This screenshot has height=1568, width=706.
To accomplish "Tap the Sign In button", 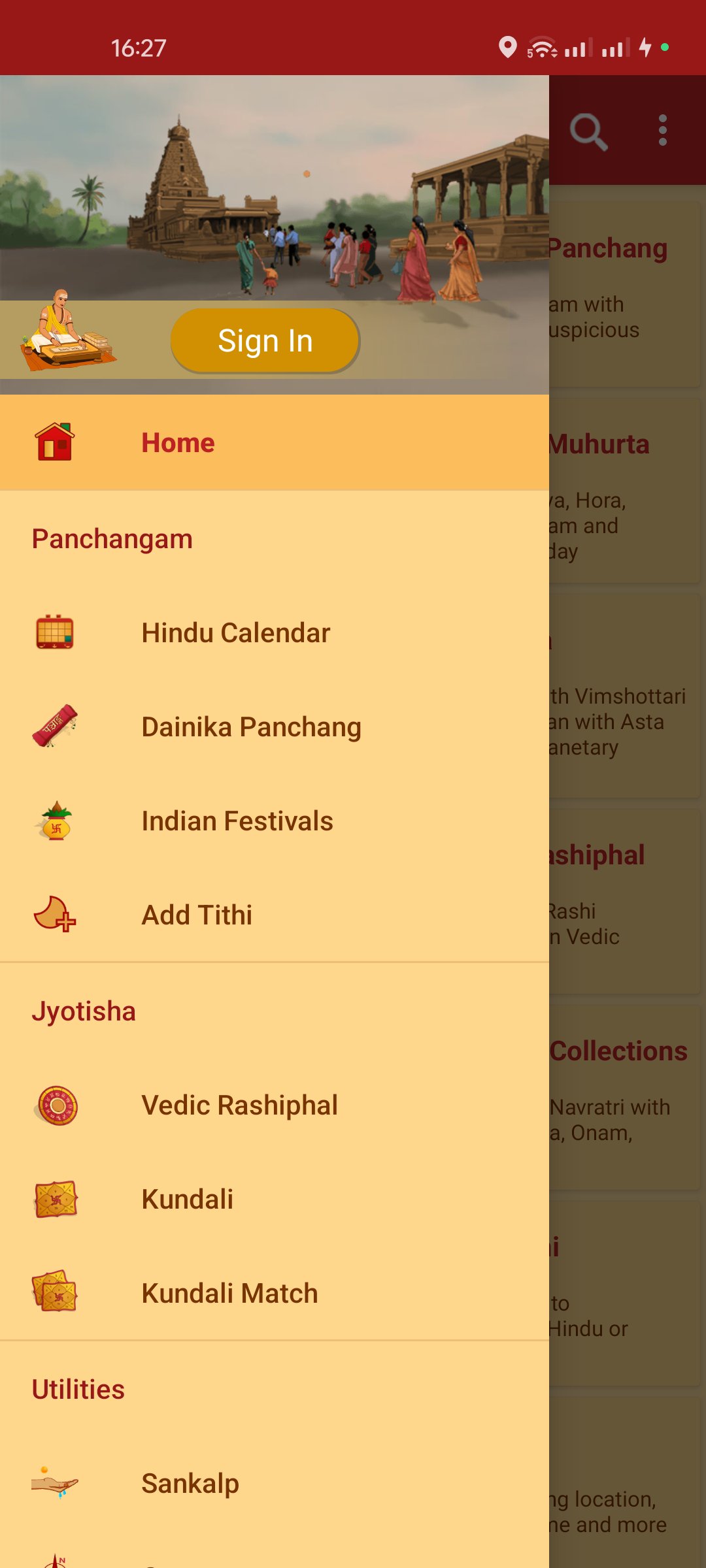I will click(265, 340).
